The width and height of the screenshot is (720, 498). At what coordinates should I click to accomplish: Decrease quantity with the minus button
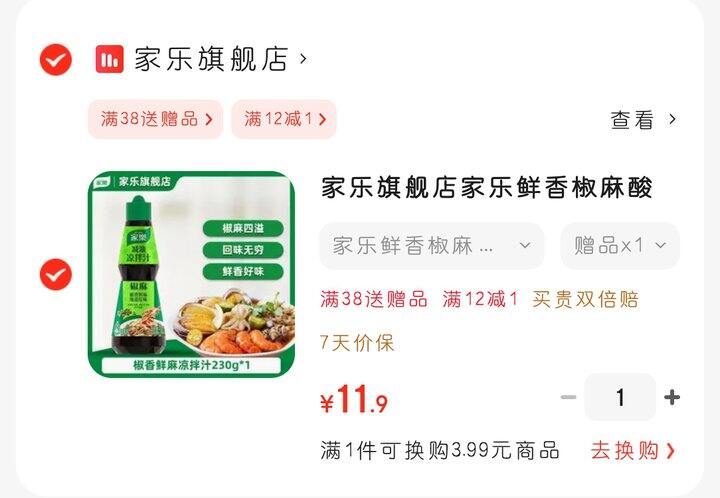[x=568, y=398]
